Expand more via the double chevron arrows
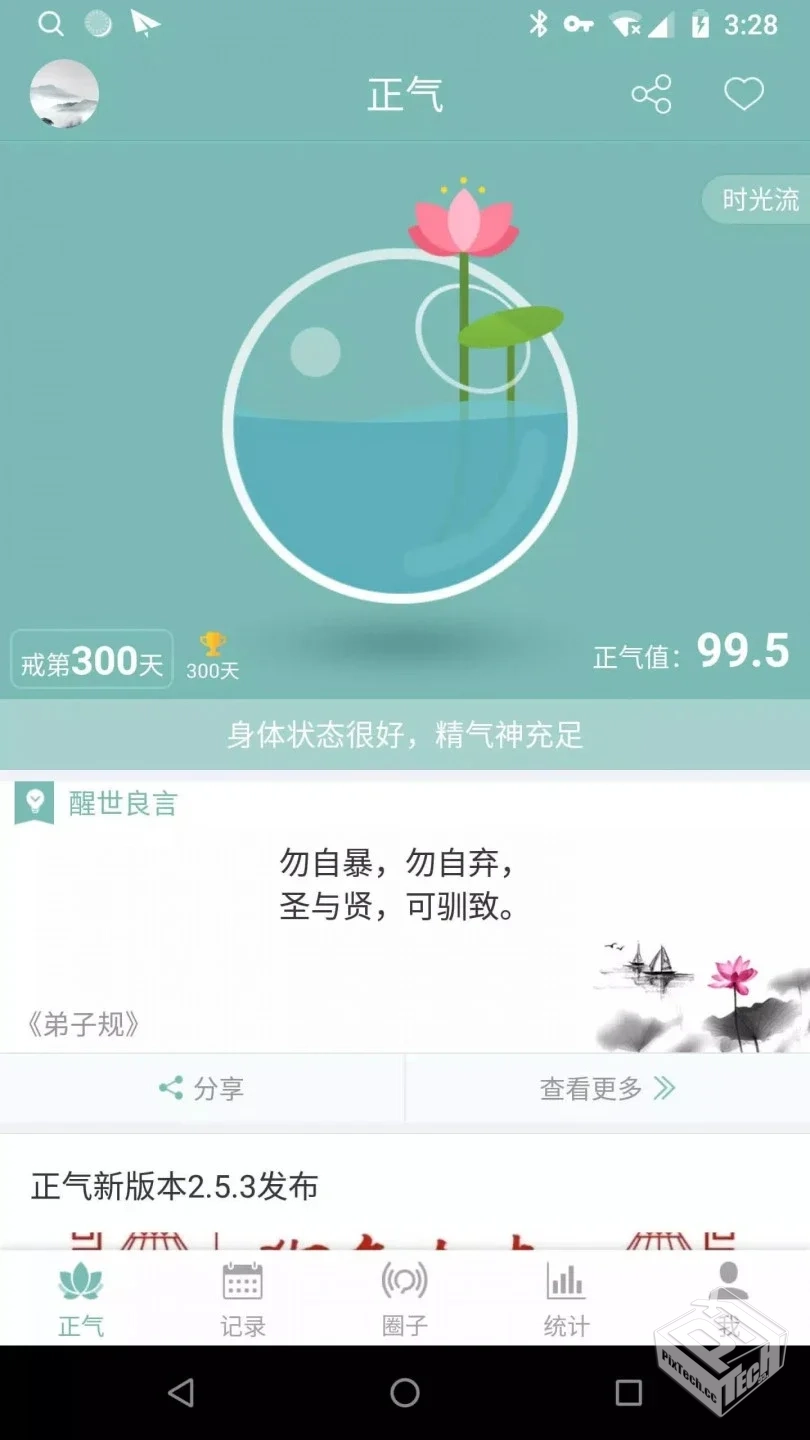The image size is (810, 1440). tap(666, 1088)
